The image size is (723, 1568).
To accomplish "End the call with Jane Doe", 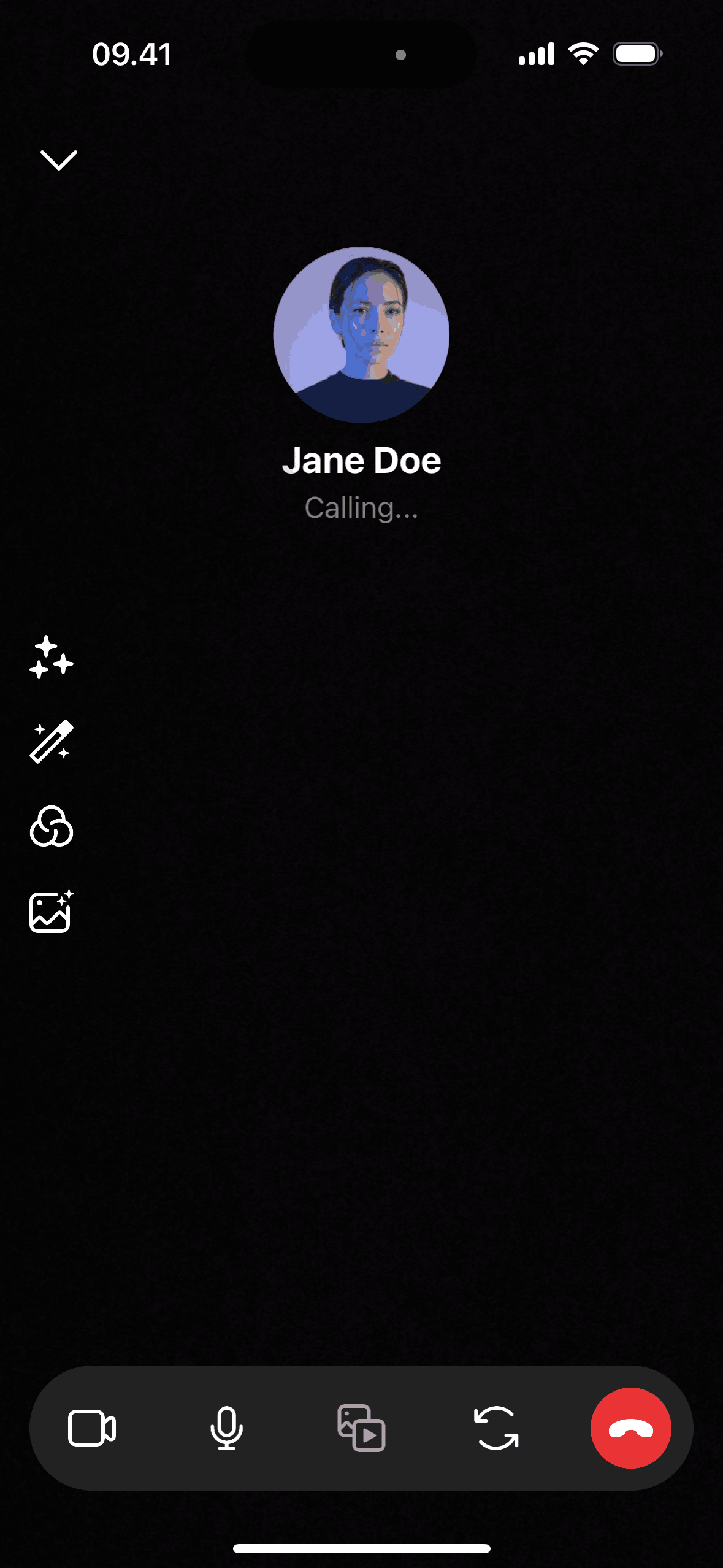I will point(630,1428).
